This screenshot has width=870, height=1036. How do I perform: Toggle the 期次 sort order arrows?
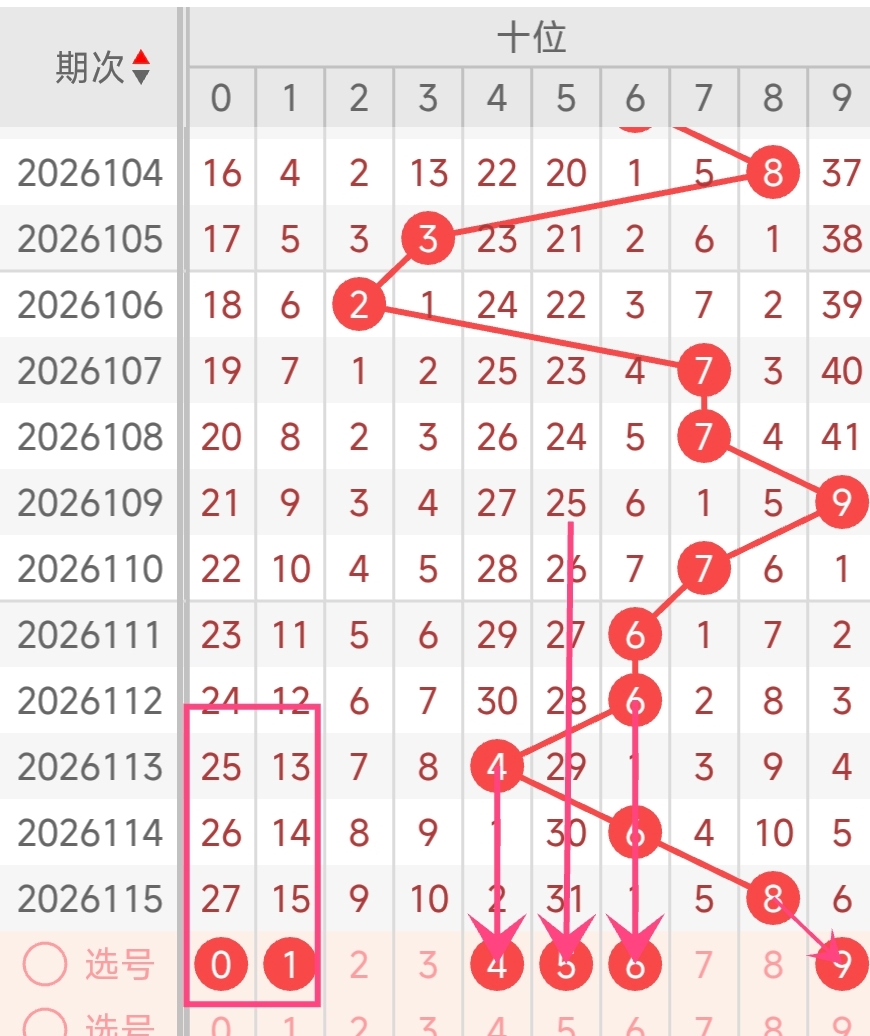pos(141,67)
